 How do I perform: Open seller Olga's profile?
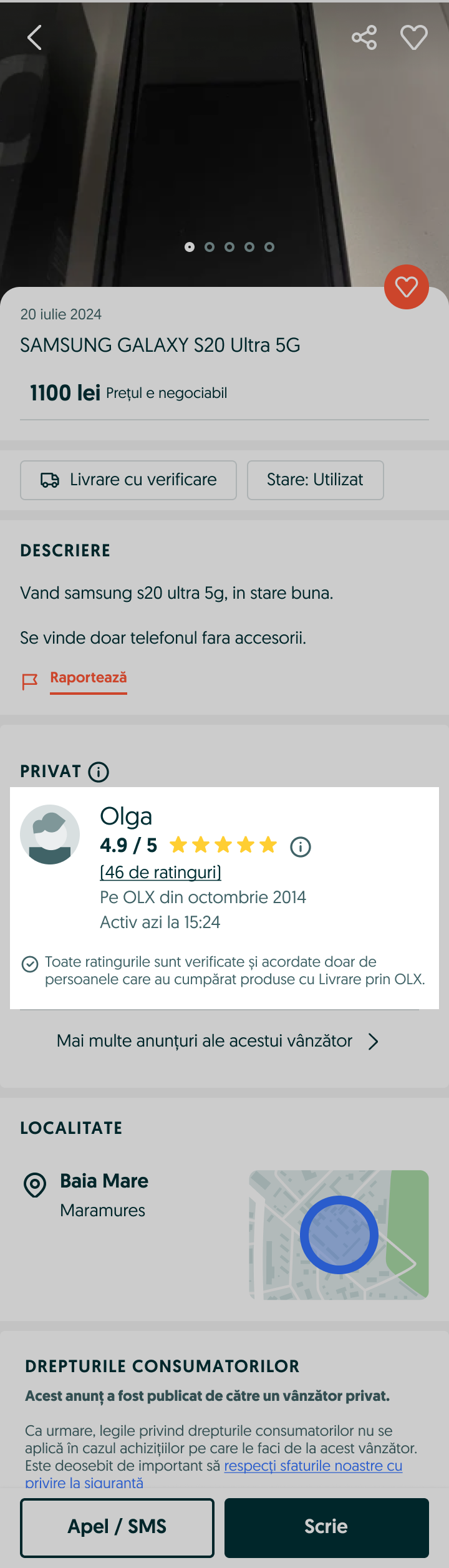click(126, 816)
